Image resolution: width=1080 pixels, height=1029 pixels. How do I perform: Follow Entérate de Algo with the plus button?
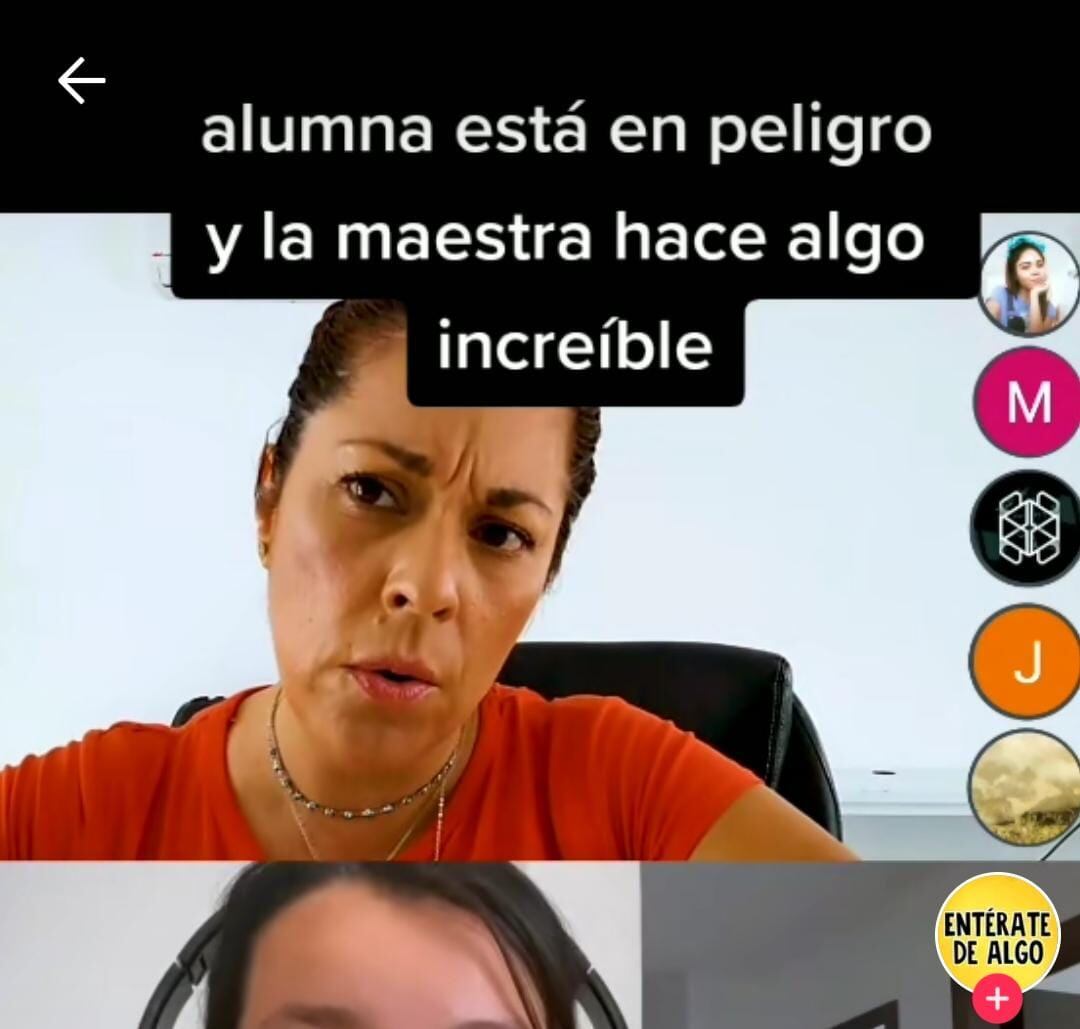[x=997, y=997]
